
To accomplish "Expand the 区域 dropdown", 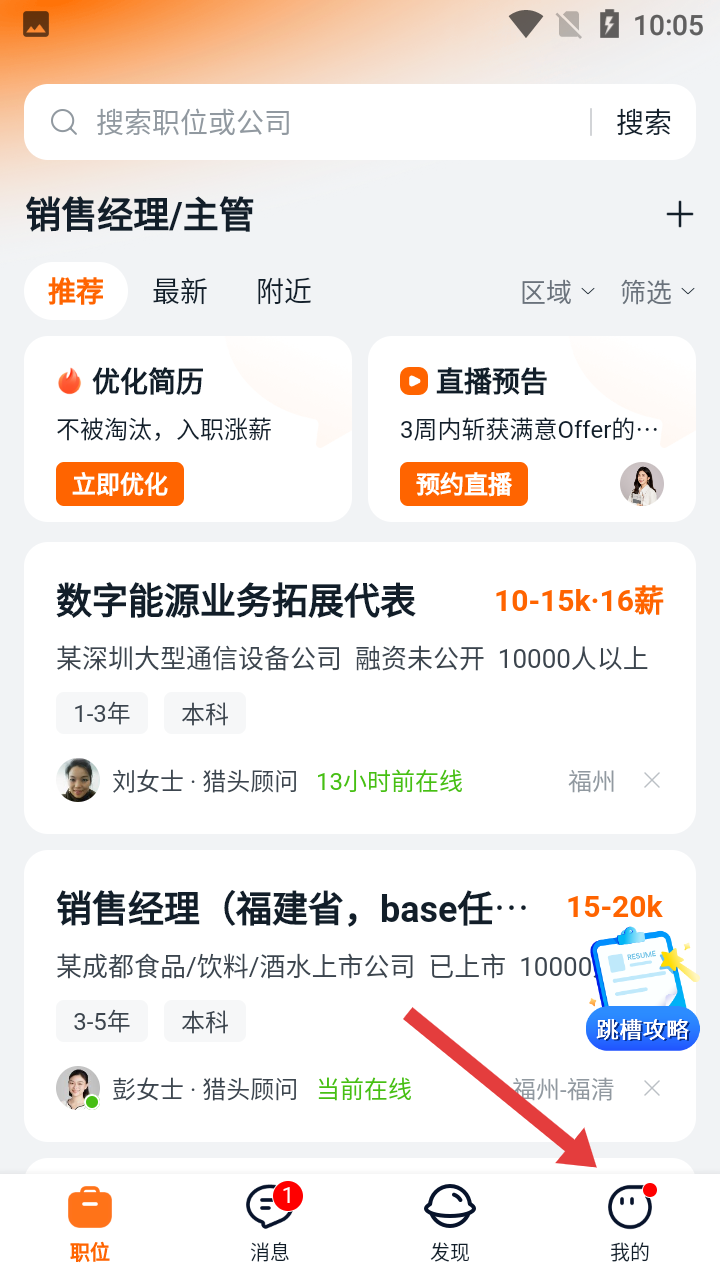I will point(558,292).
